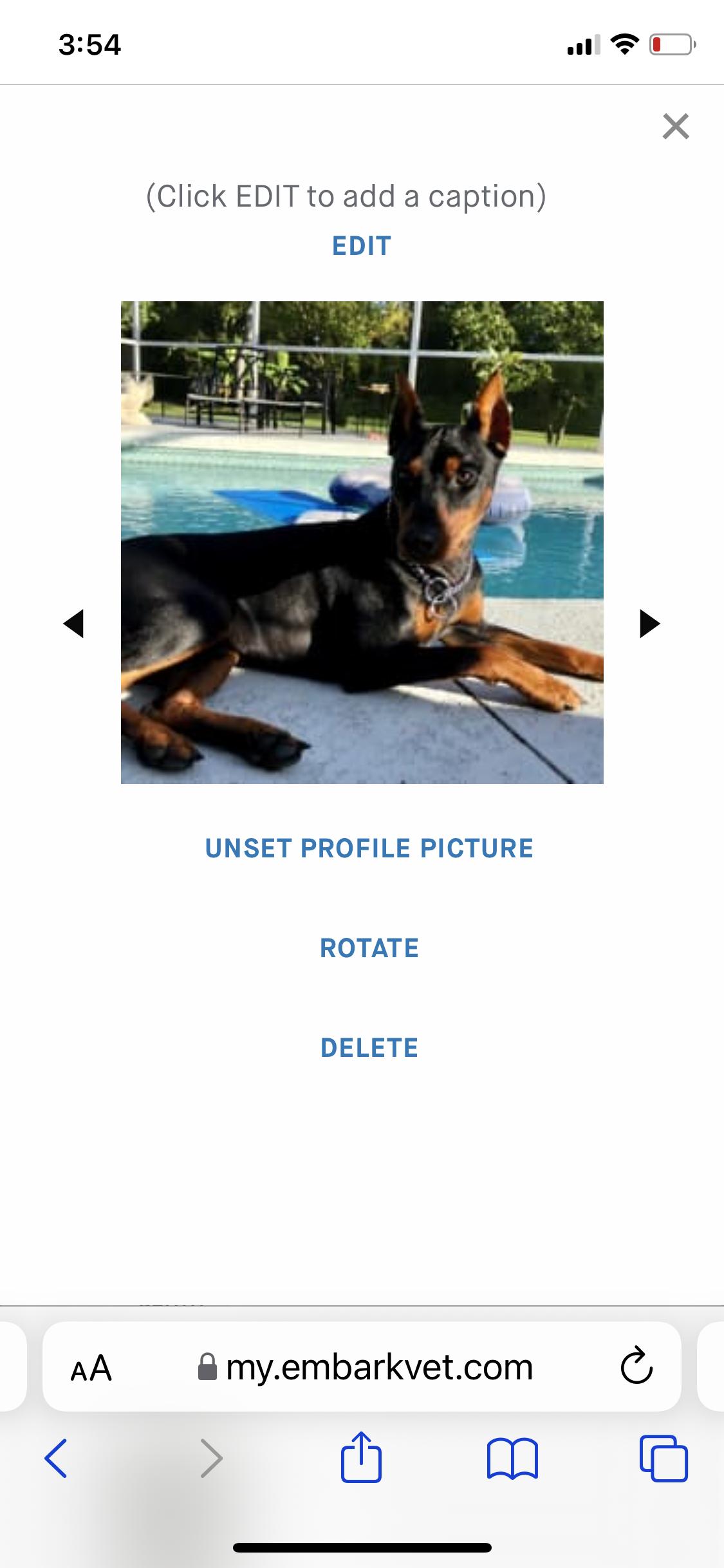
Task: Rotate the dog photo
Action: (369, 948)
